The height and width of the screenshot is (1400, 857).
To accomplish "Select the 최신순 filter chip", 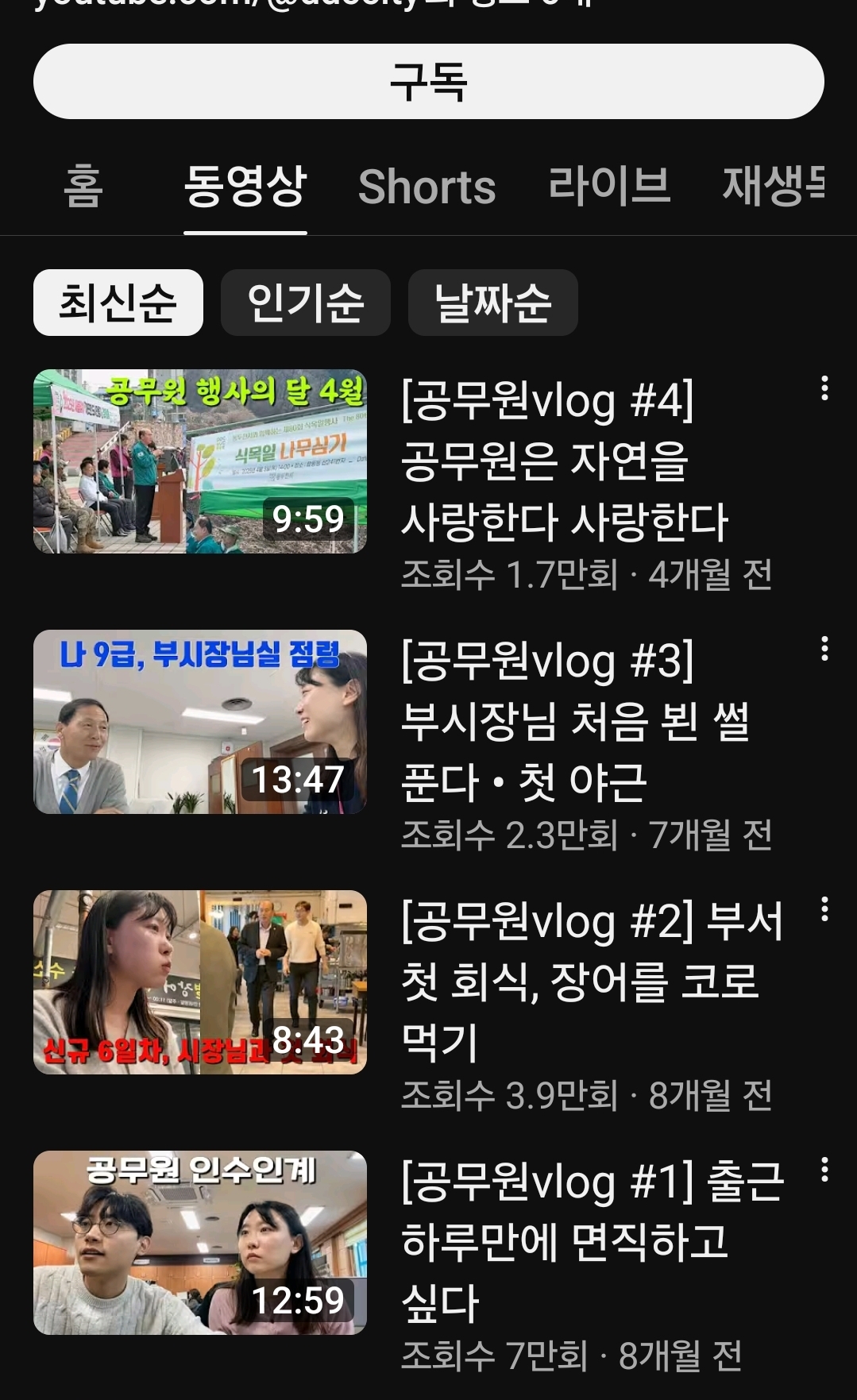I will click(x=118, y=303).
